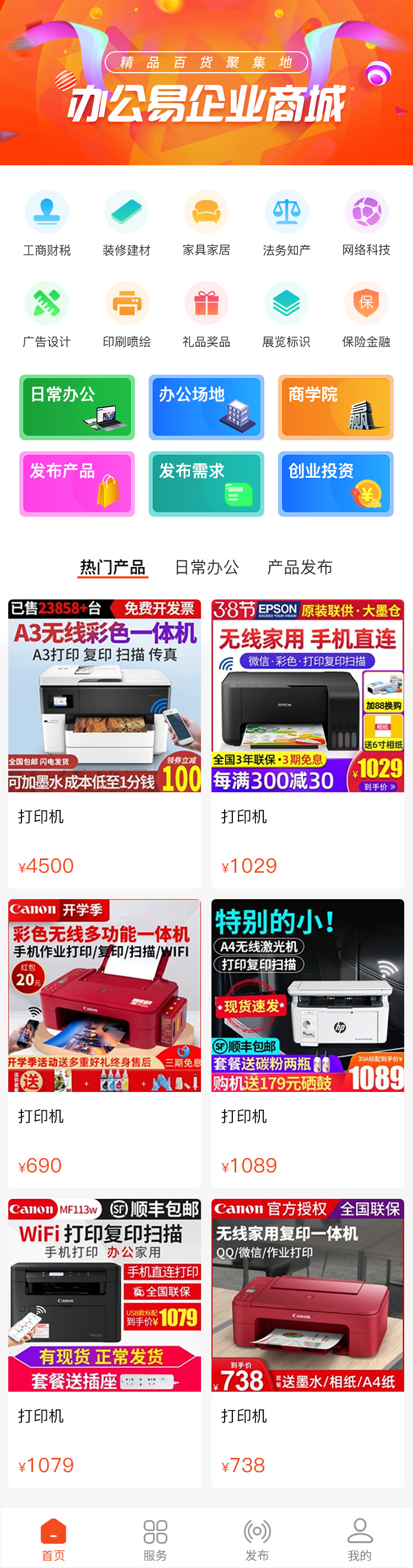Select the 法务知产 category
413x1568 pixels.
pyautogui.click(x=286, y=223)
